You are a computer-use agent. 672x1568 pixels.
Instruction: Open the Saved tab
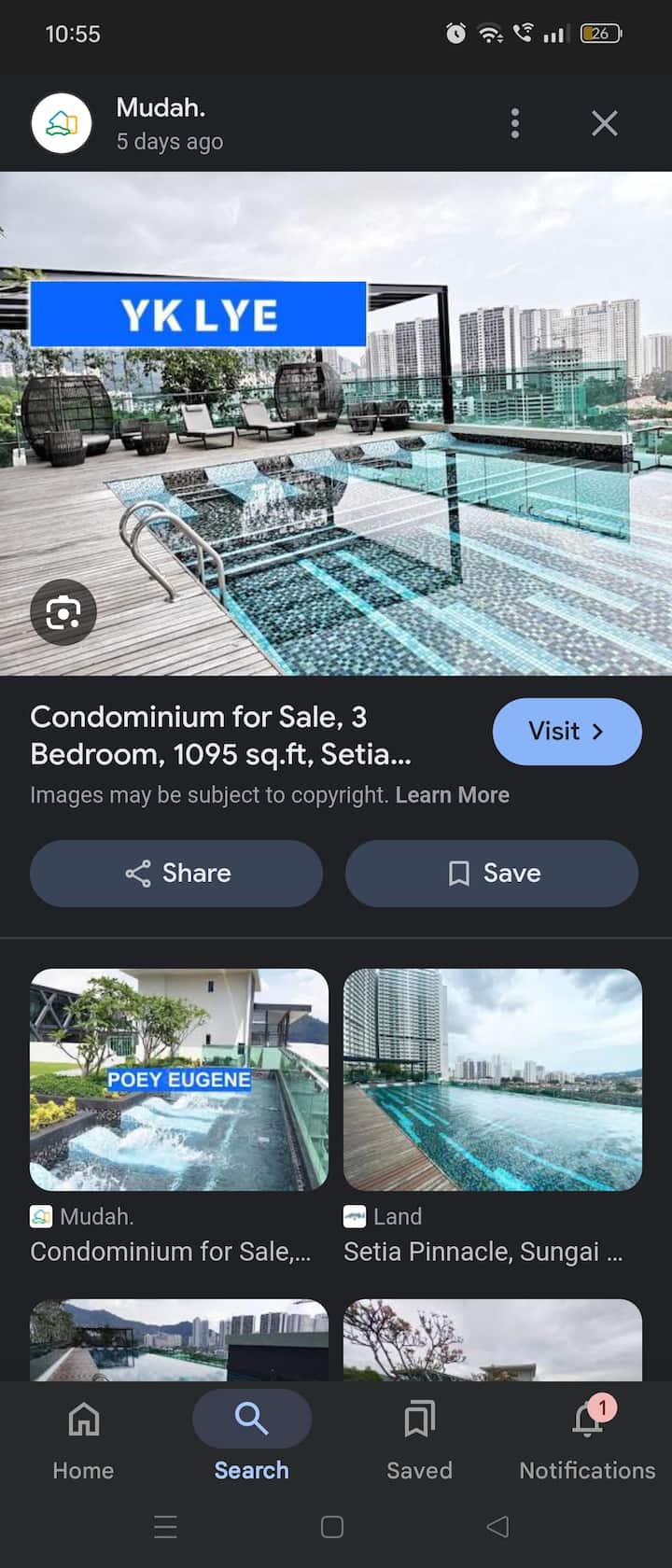point(419,1437)
